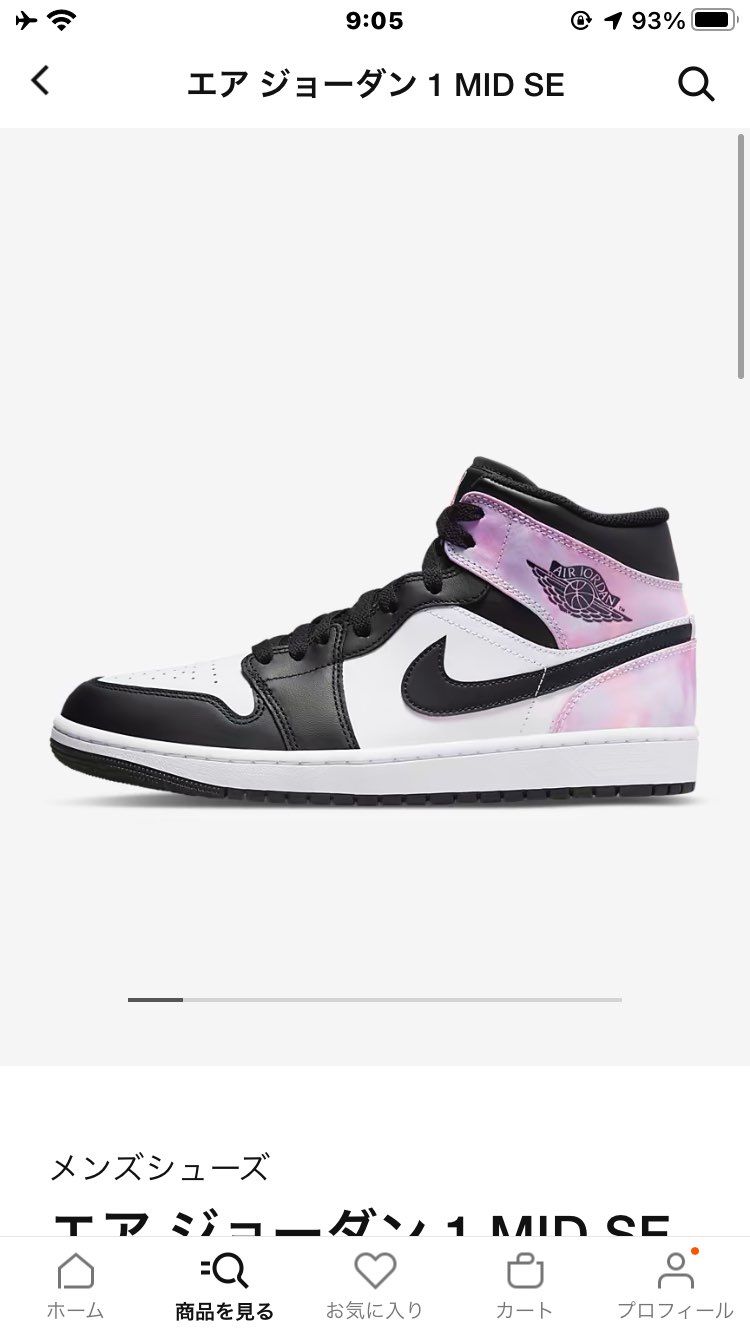Select the 商品を見る tab
The height and width of the screenshot is (1334, 750).
[x=225, y=1285]
